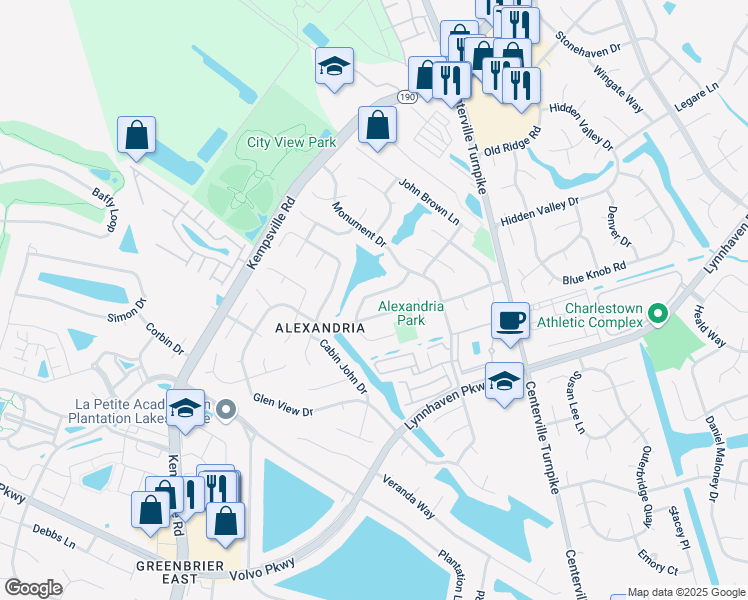
Task: Open the school marker at La Petite Academy
Action: [185, 409]
